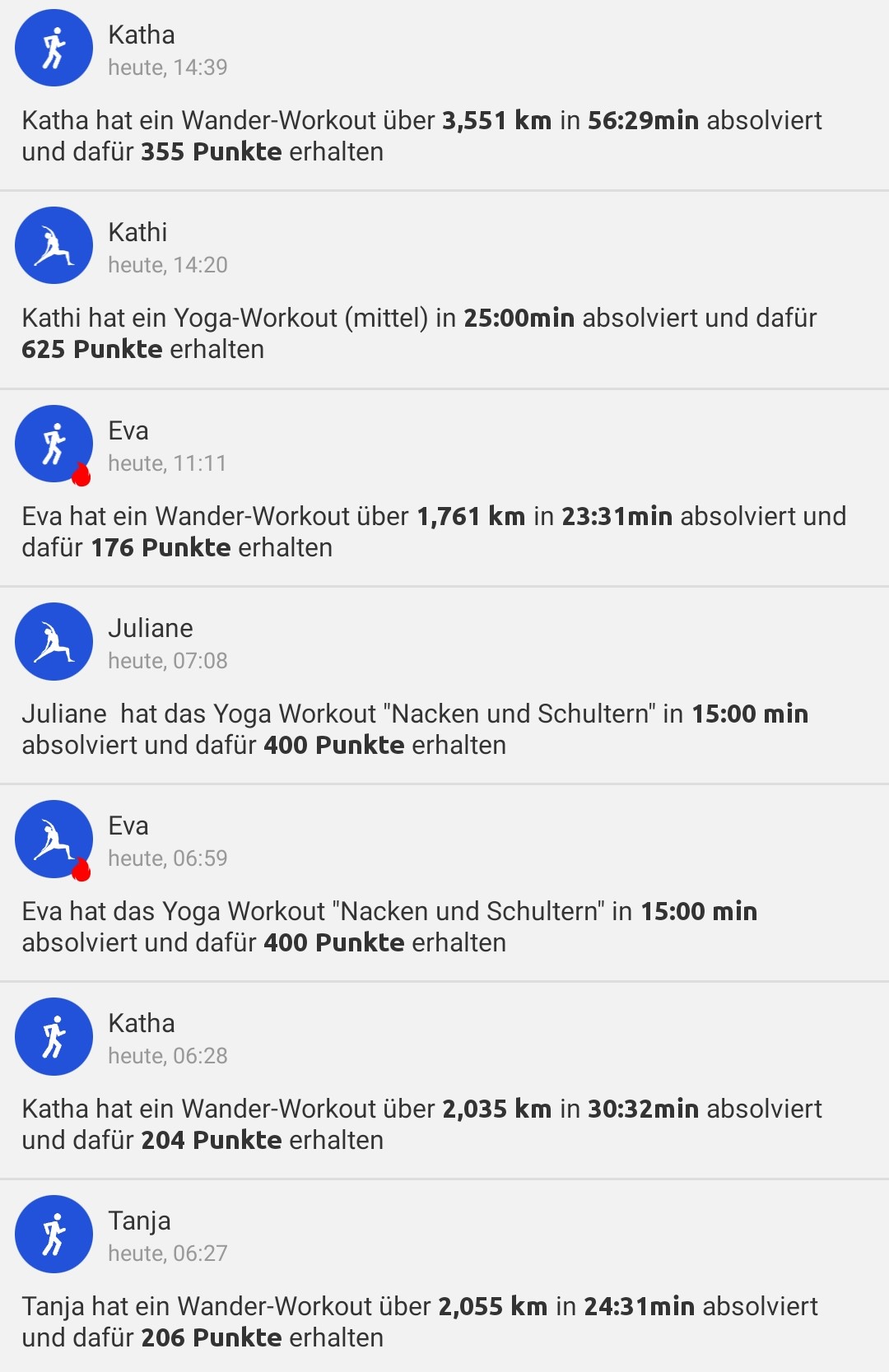Image resolution: width=889 pixels, height=1372 pixels.
Task: Tap the yoga pose icon beside Kathi's entry
Action: click(x=54, y=245)
